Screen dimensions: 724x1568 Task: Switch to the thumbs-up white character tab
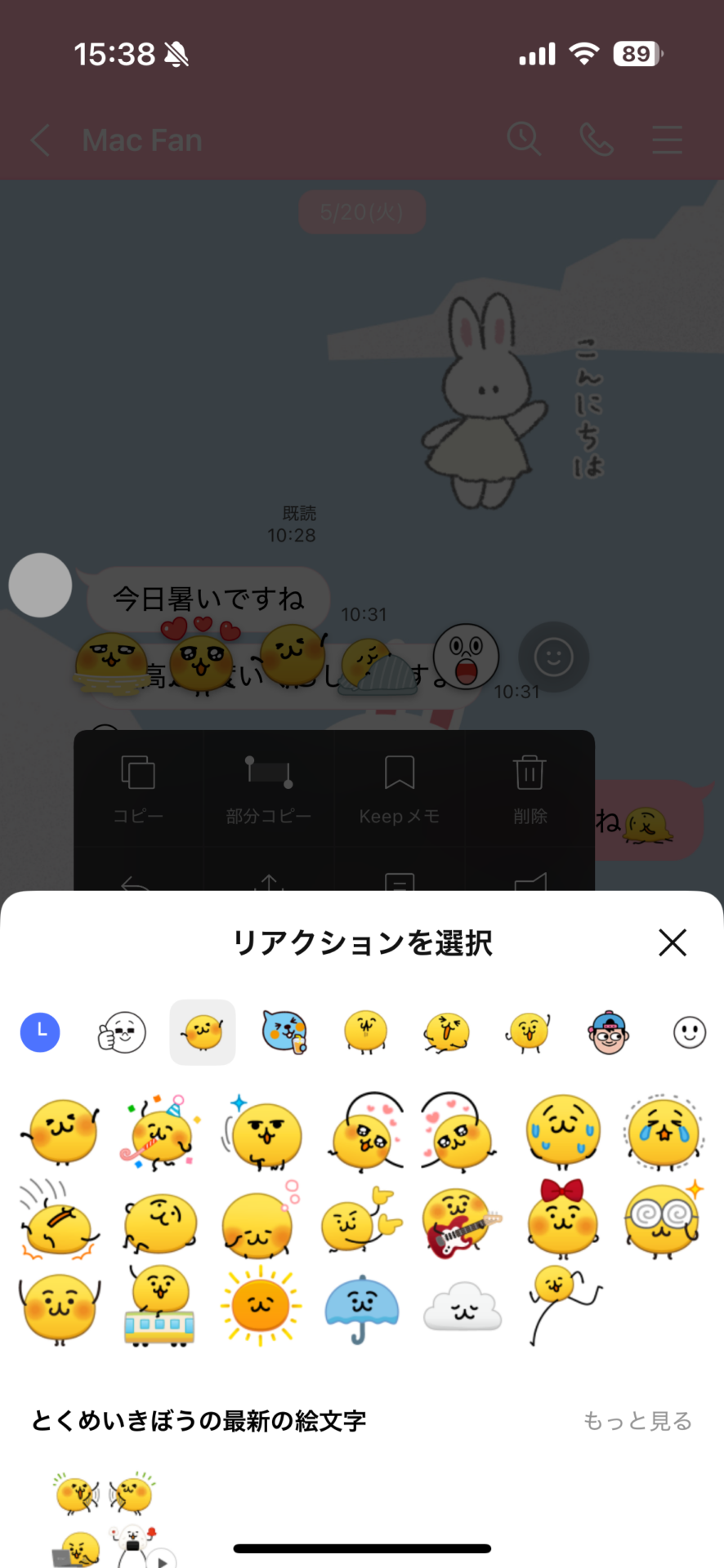point(122,1032)
